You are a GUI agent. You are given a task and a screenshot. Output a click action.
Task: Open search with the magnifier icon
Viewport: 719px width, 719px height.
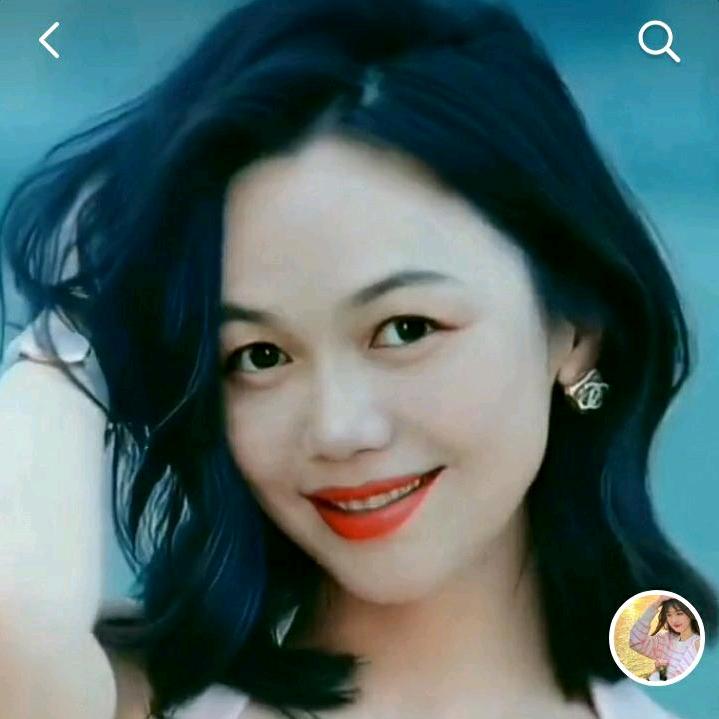click(x=658, y=41)
